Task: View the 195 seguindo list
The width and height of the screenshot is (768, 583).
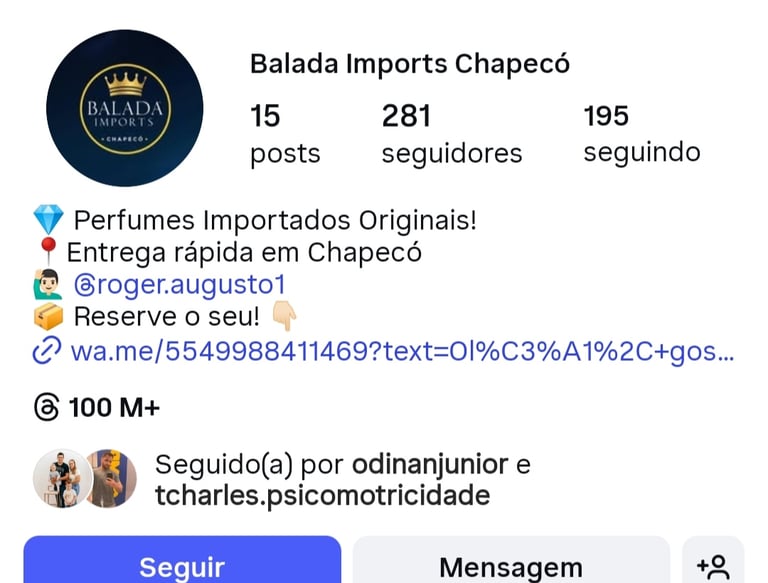Action: pyautogui.click(x=641, y=134)
